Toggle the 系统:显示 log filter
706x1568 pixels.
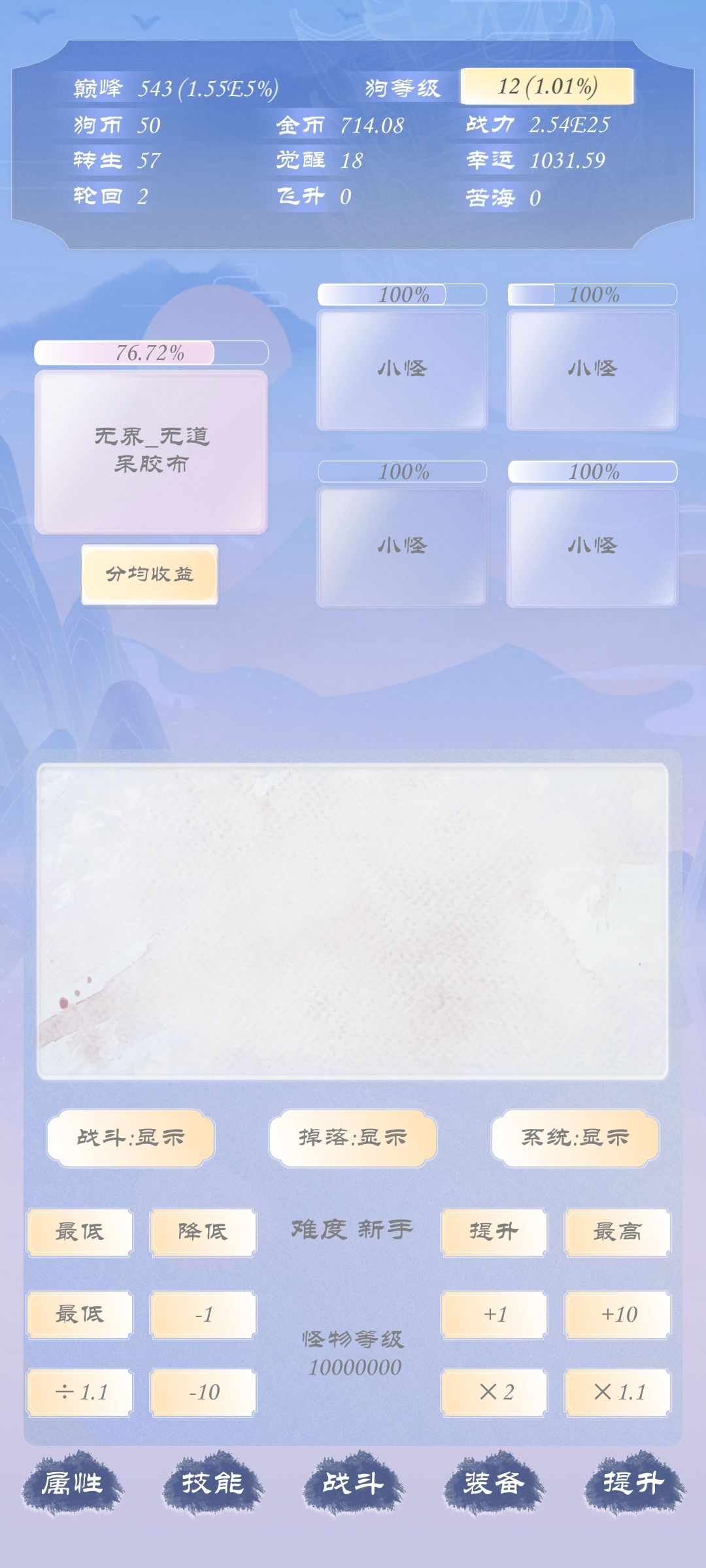click(575, 1137)
